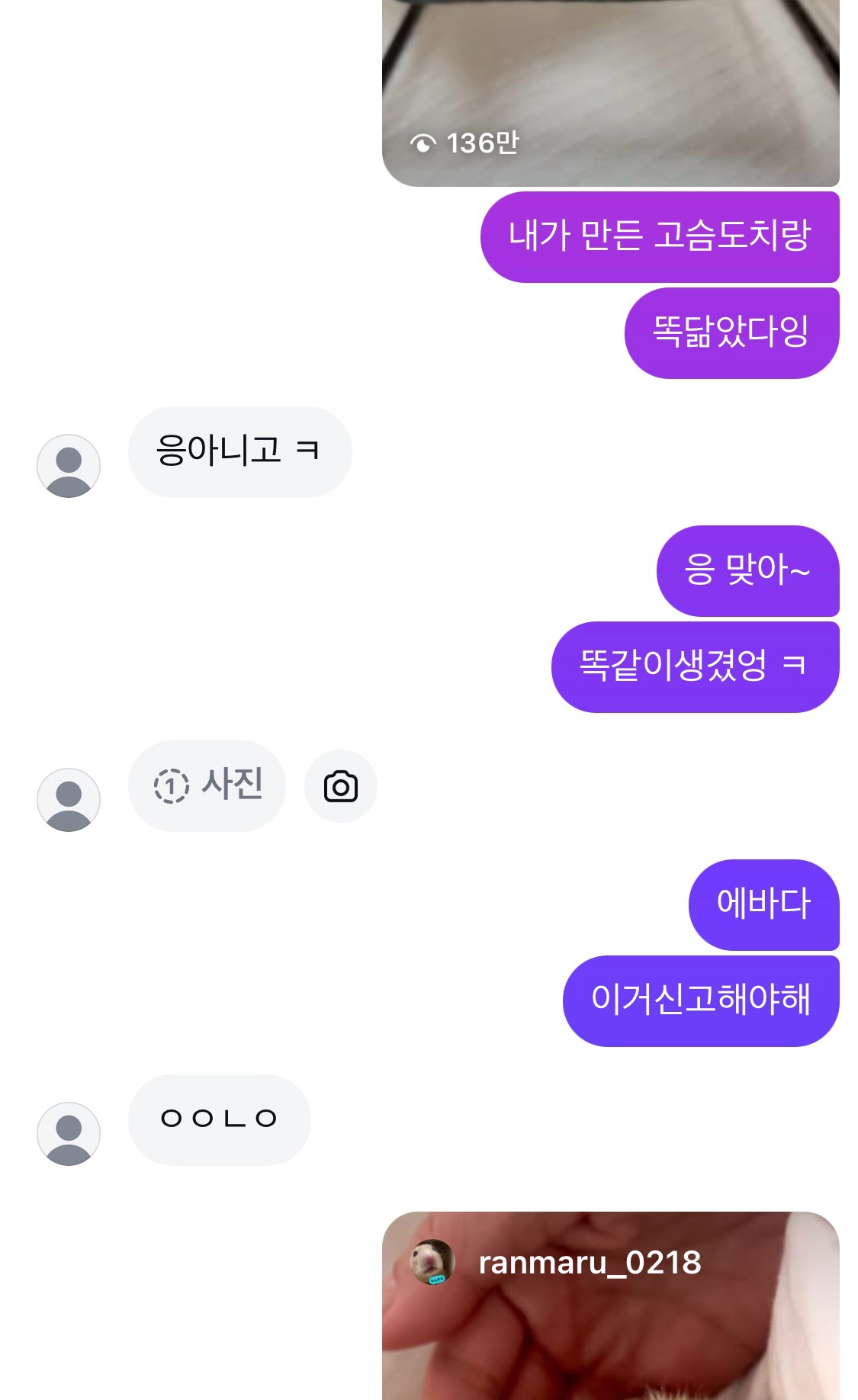Screen dimensions: 858x1400
Task: Tap the camera icon beside 사진
Action: [340, 786]
